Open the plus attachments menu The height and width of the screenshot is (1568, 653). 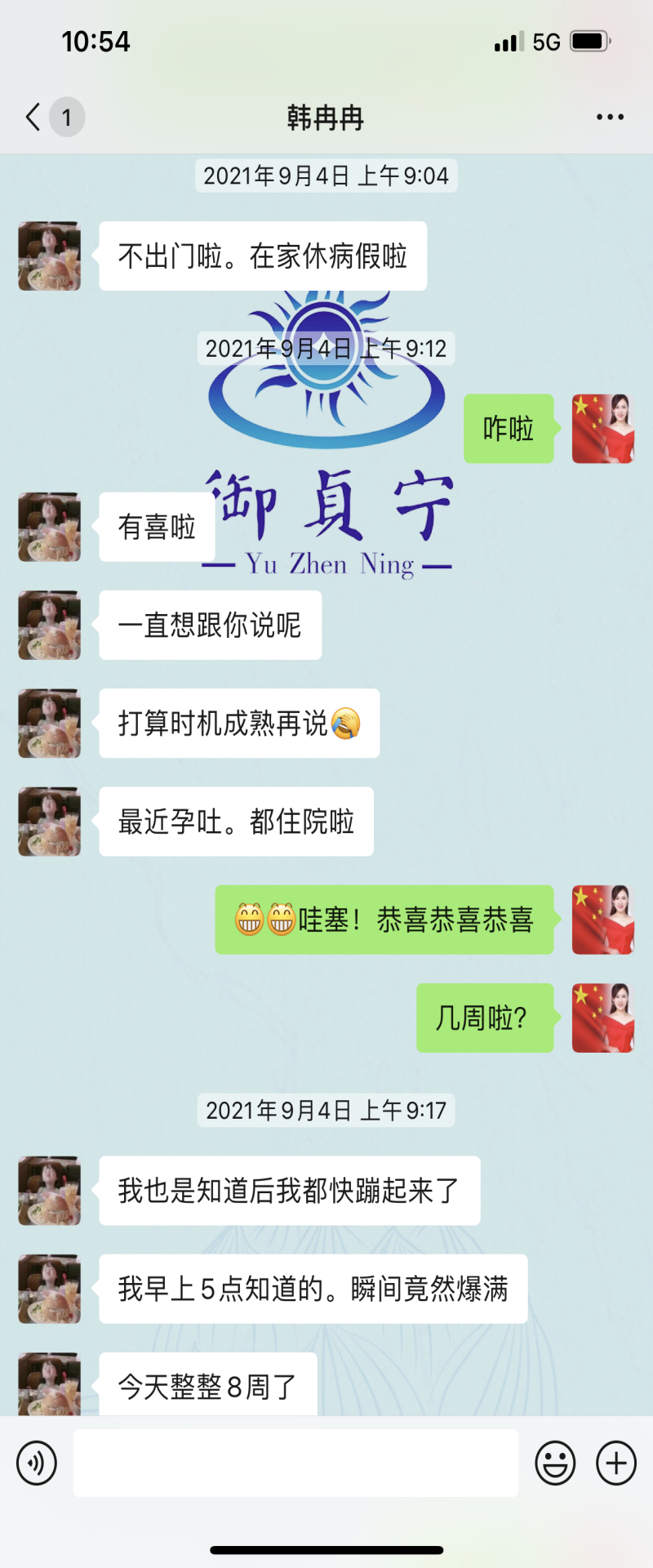[616, 1463]
